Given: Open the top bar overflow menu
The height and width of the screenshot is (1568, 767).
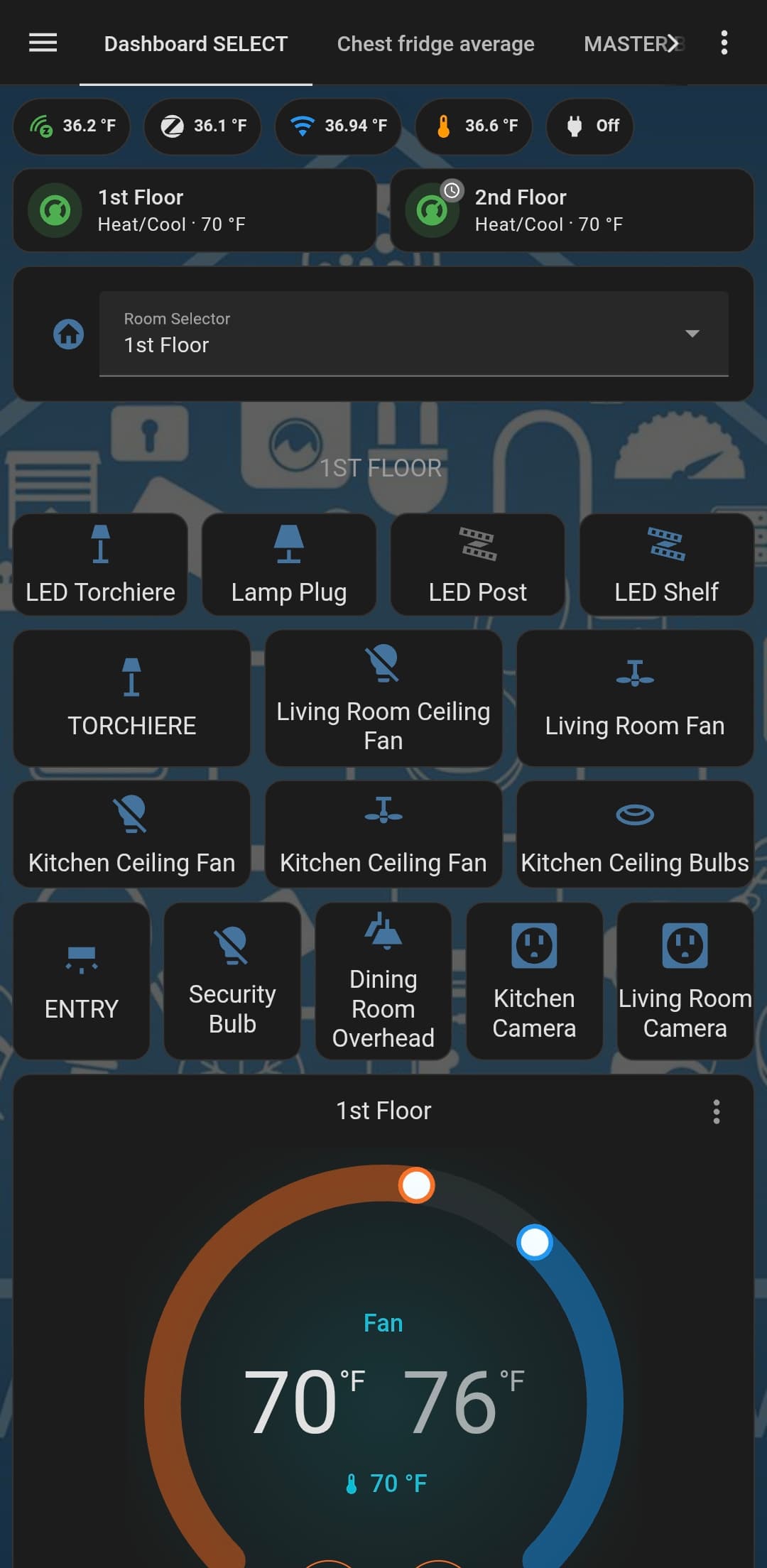Looking at the screenshot, I should point(724,43).
